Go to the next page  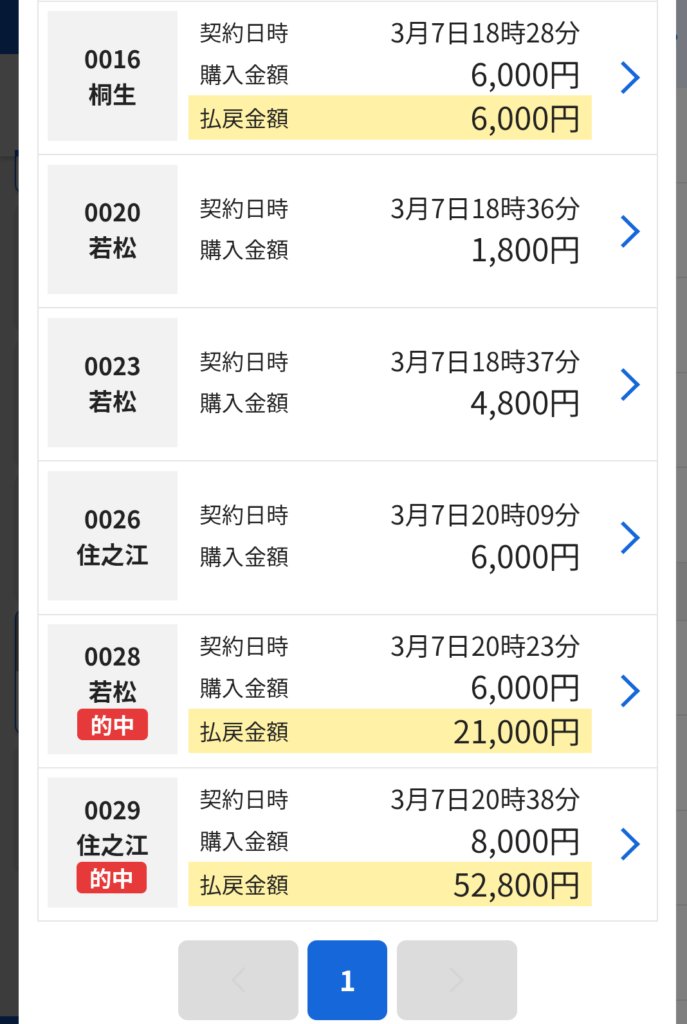(456, 981)
